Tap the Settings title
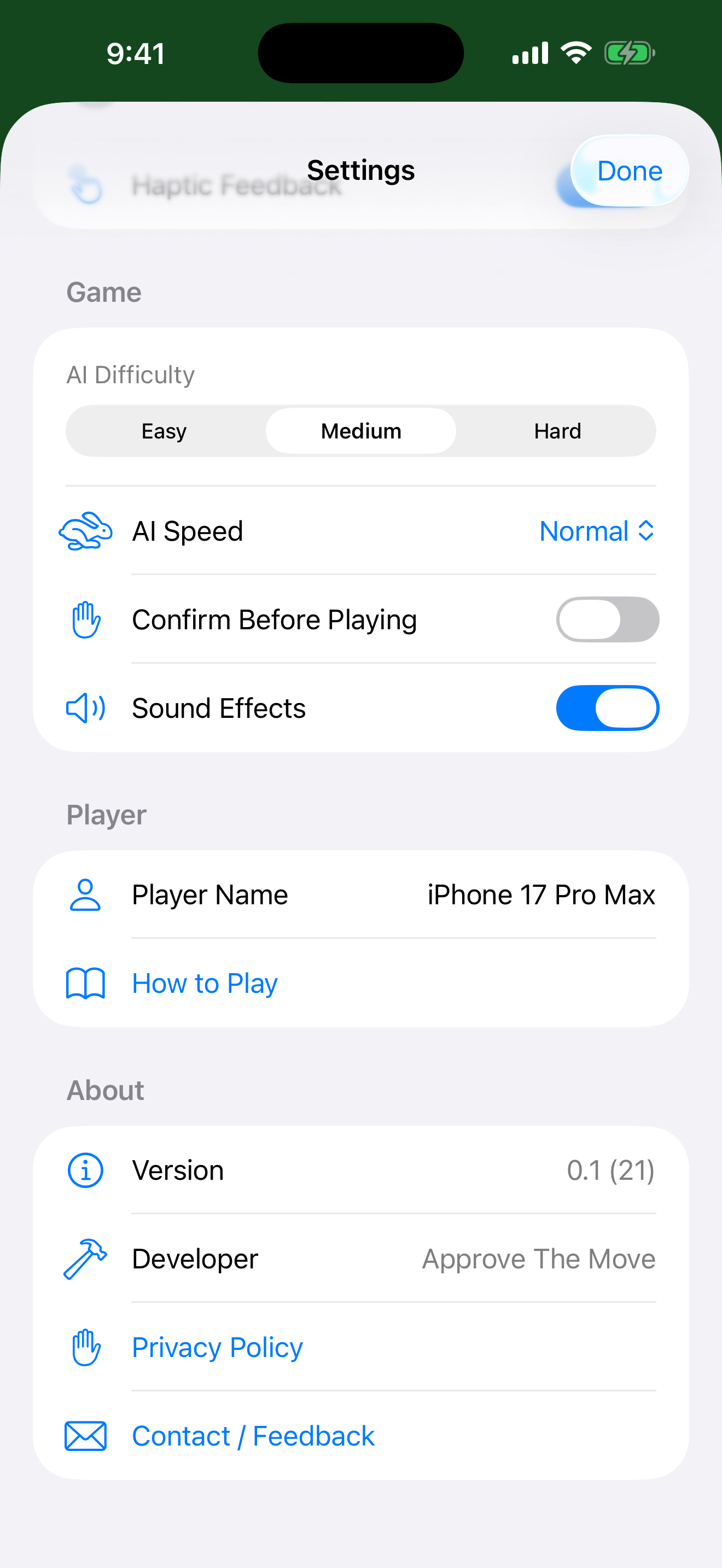The width and height of the screenshot is (722, 1568). (360, 171)
